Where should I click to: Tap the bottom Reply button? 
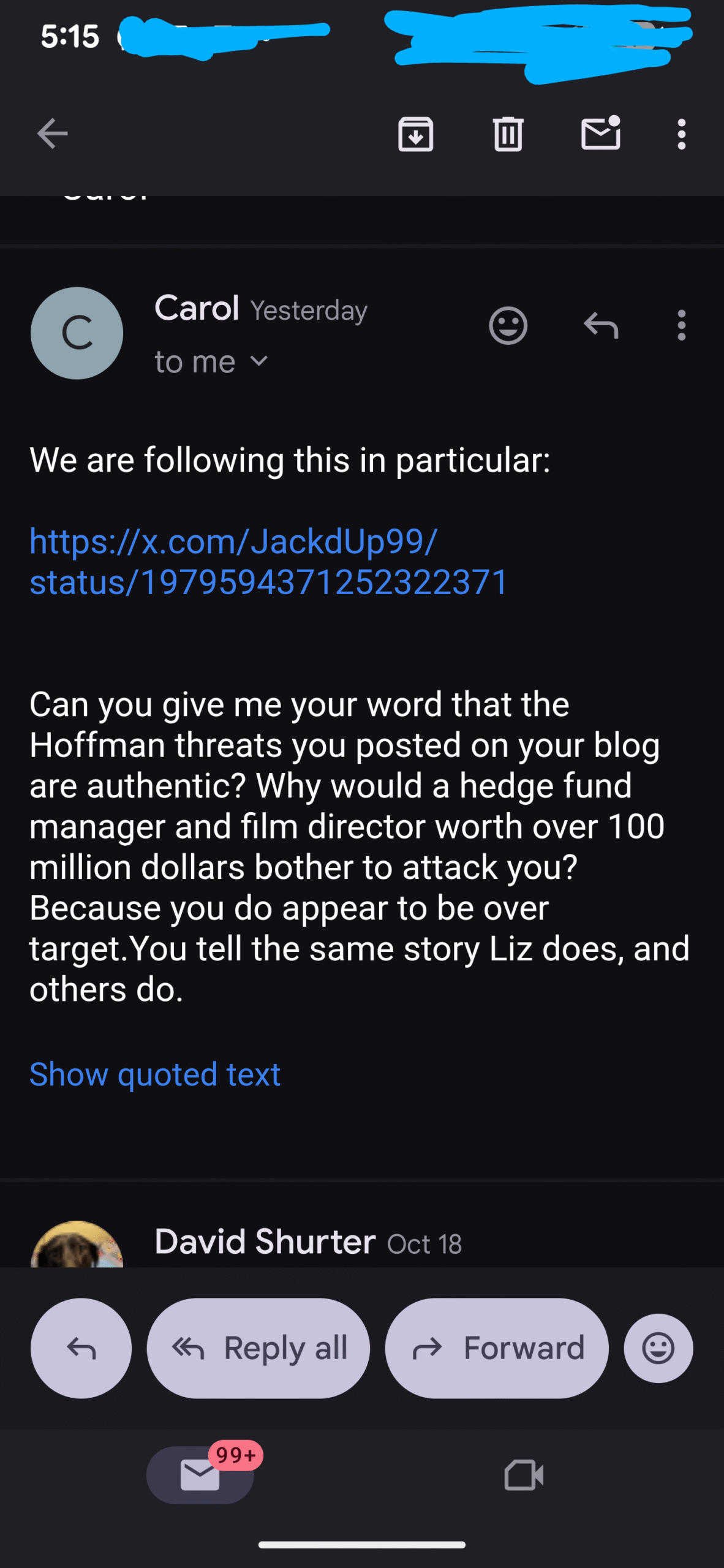[x=81, y=1348]
